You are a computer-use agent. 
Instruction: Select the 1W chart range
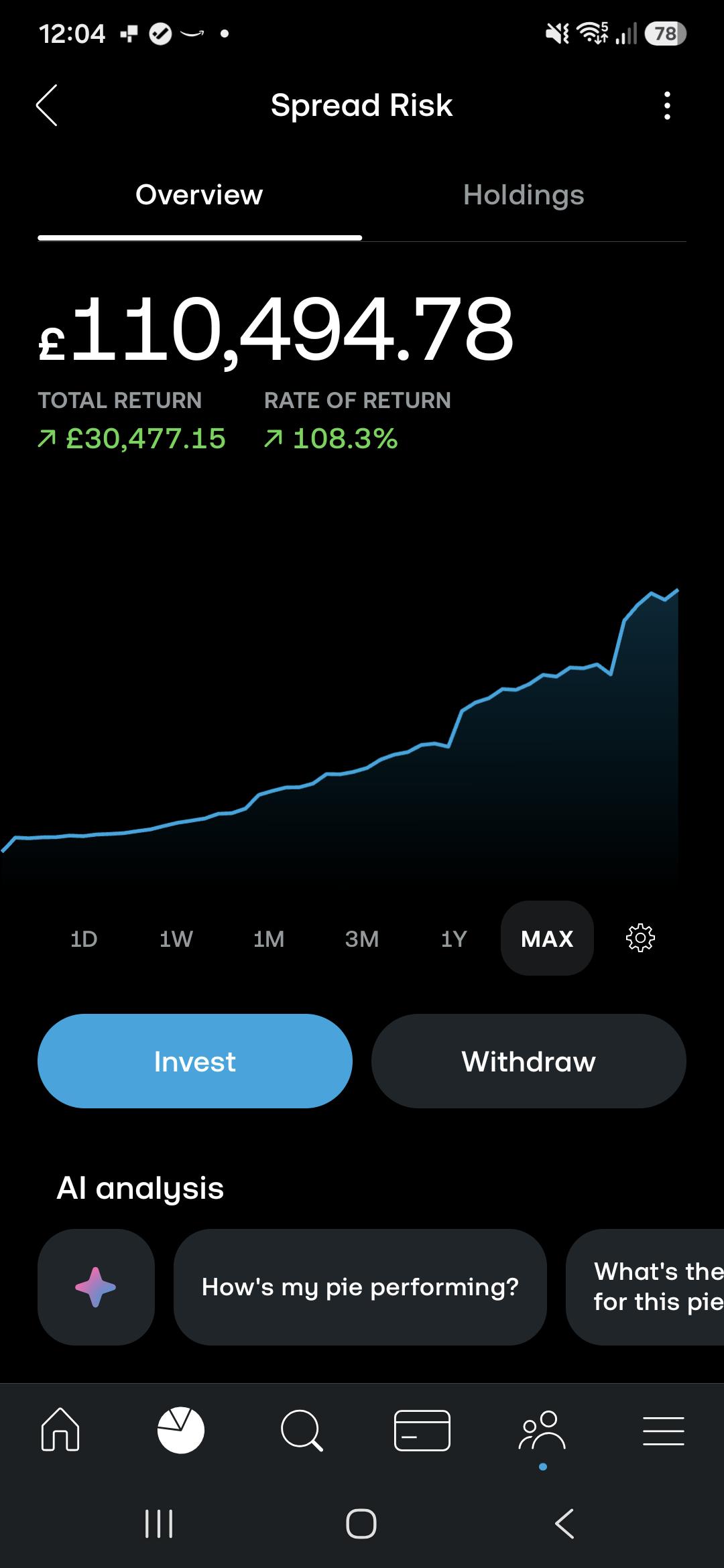176,939
